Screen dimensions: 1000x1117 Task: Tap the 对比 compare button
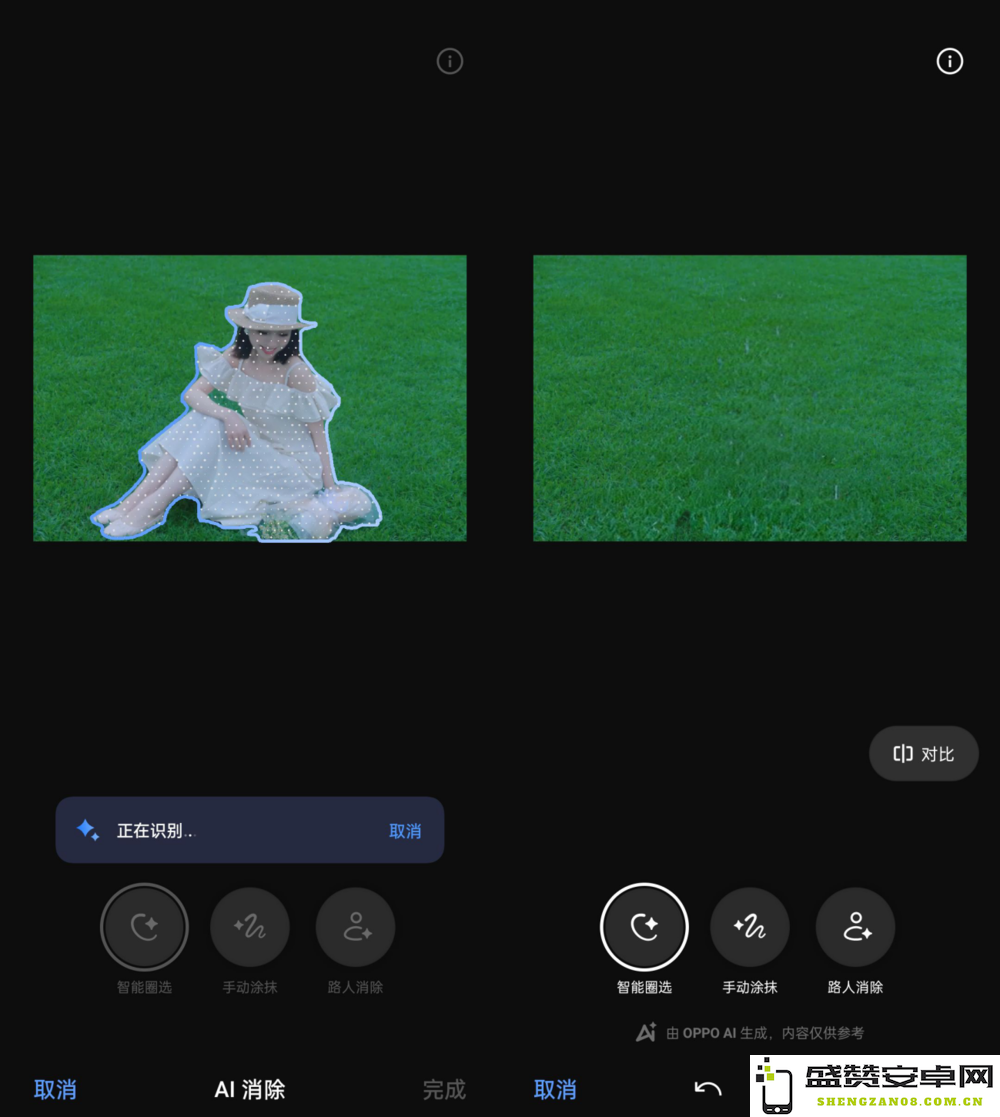pyautogui.click(x=923, y=754)
